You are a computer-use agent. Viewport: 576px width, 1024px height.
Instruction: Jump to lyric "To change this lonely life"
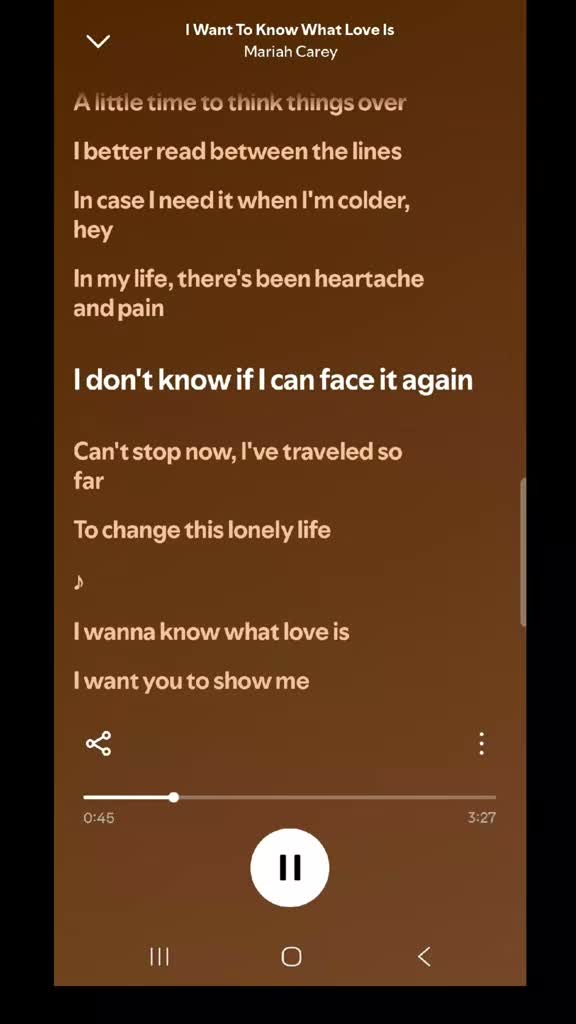(202, 530)
